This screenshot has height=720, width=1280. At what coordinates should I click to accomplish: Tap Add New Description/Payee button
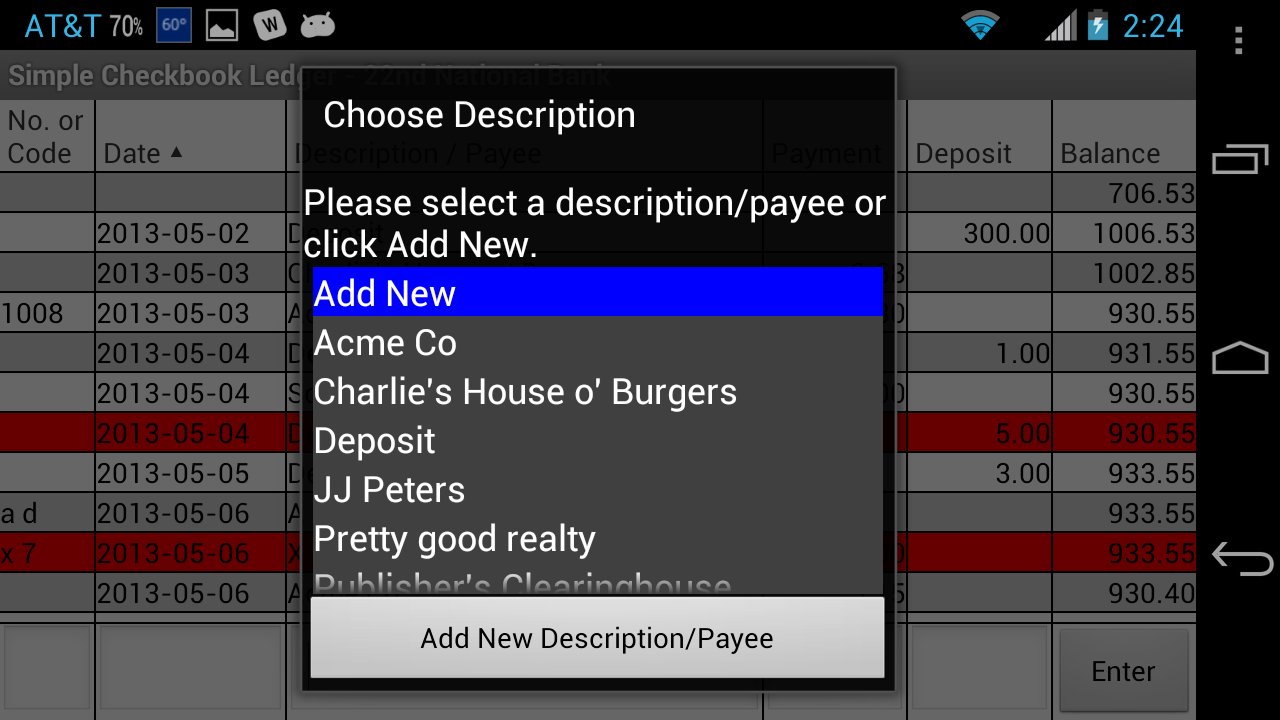597,638
